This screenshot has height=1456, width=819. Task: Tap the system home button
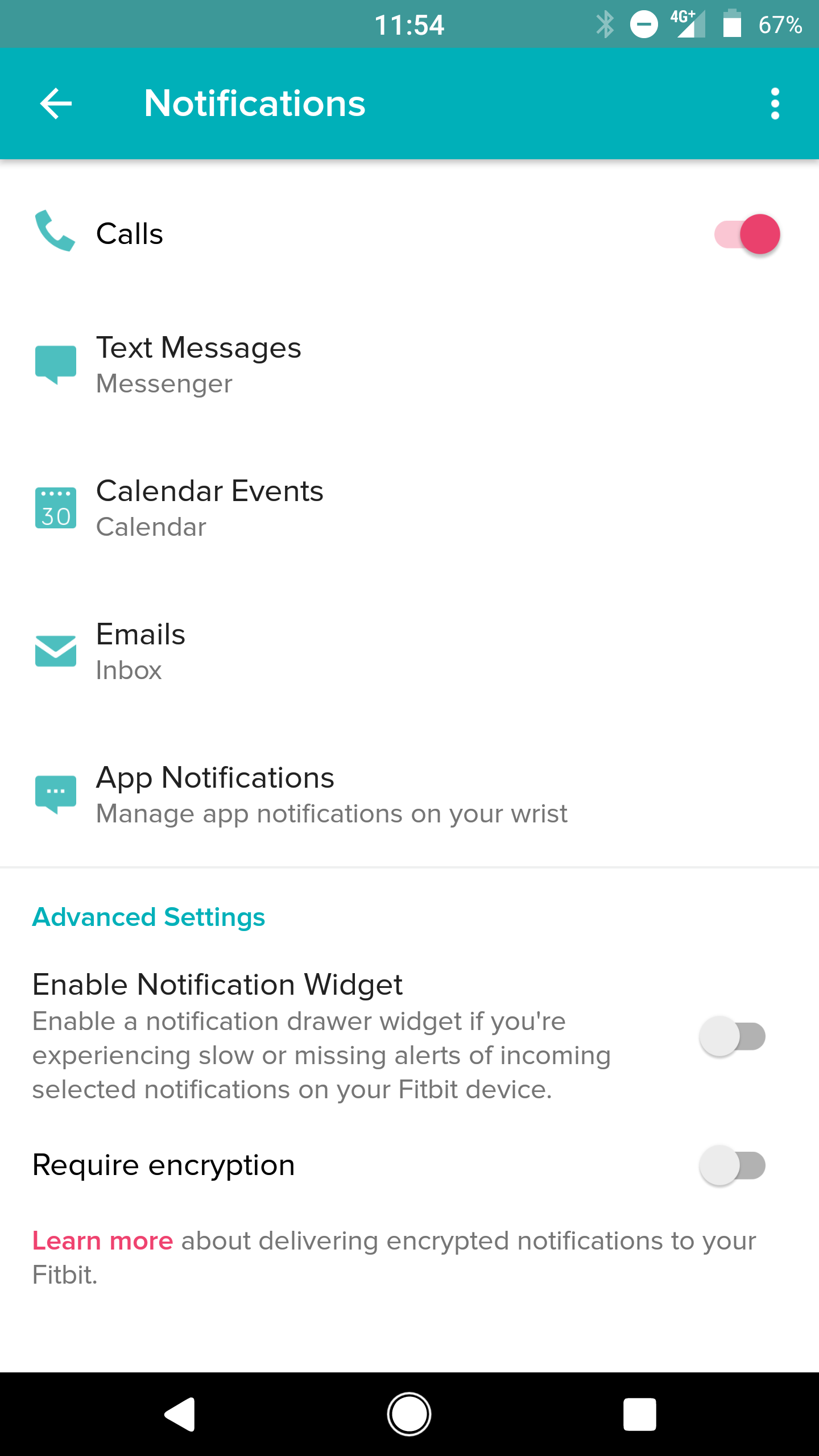[409, 1414]
